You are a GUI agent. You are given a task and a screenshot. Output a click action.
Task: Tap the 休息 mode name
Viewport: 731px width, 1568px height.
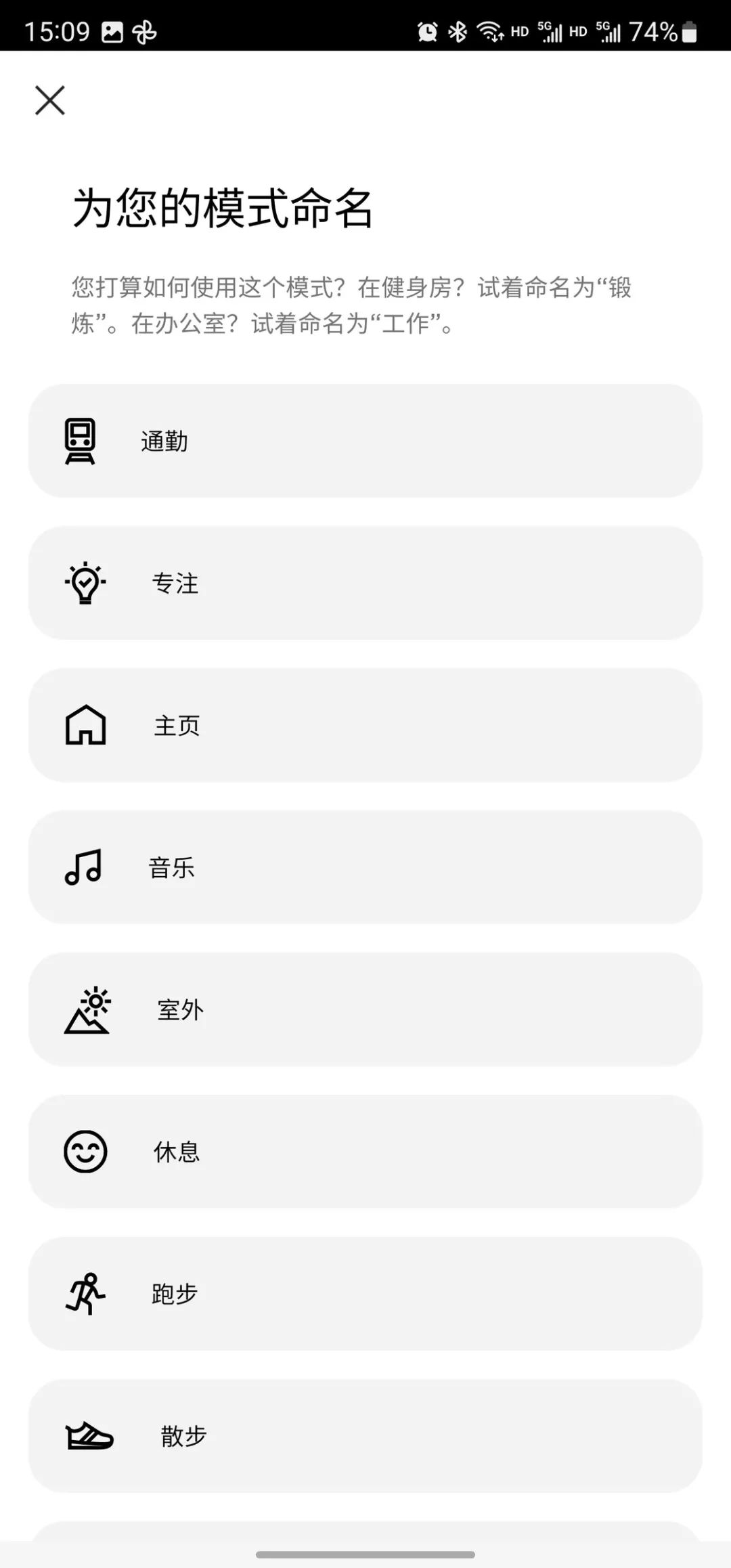coord(365,1152)
